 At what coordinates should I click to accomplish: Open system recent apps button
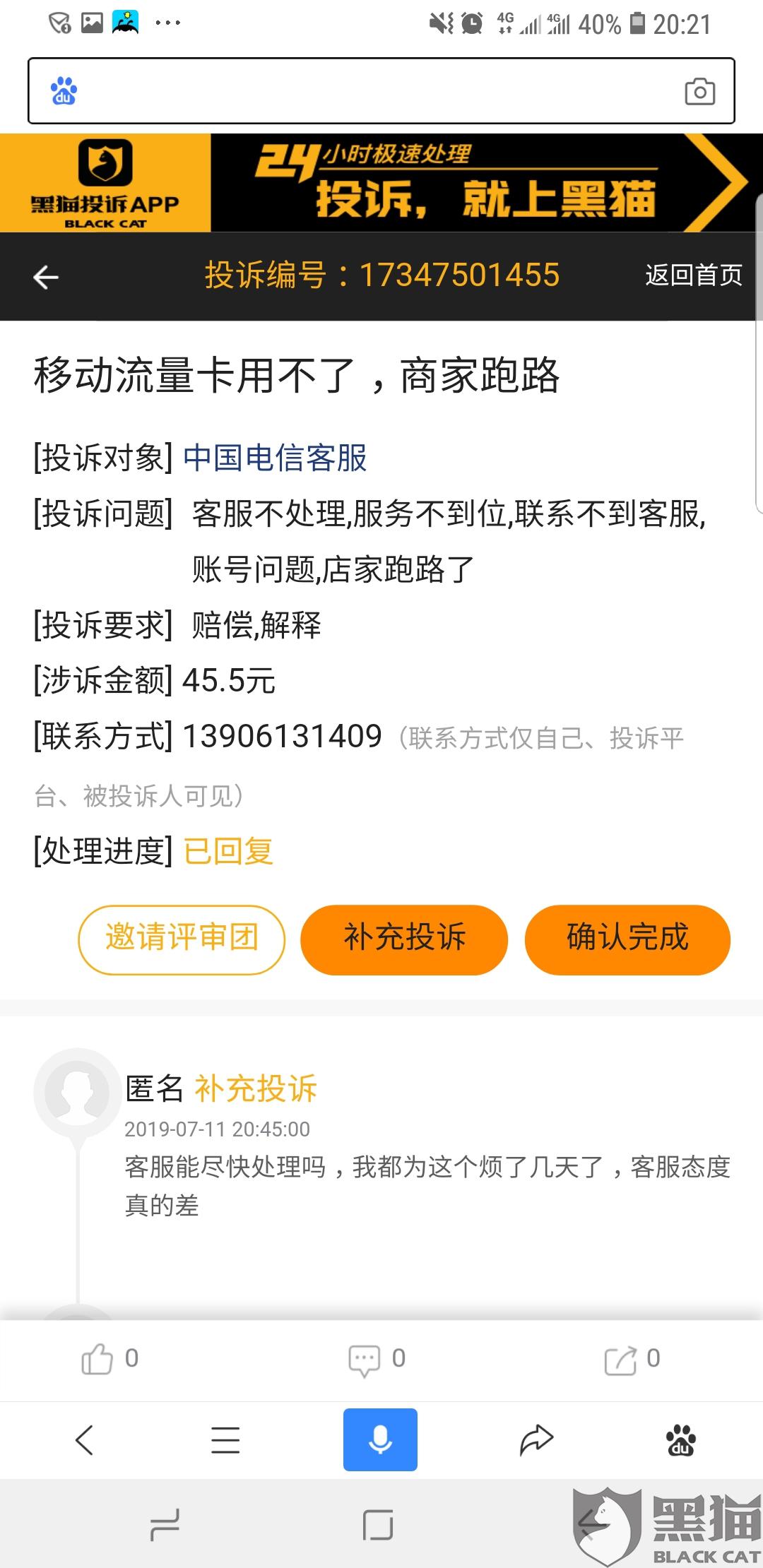click(x=165, y=1524)
